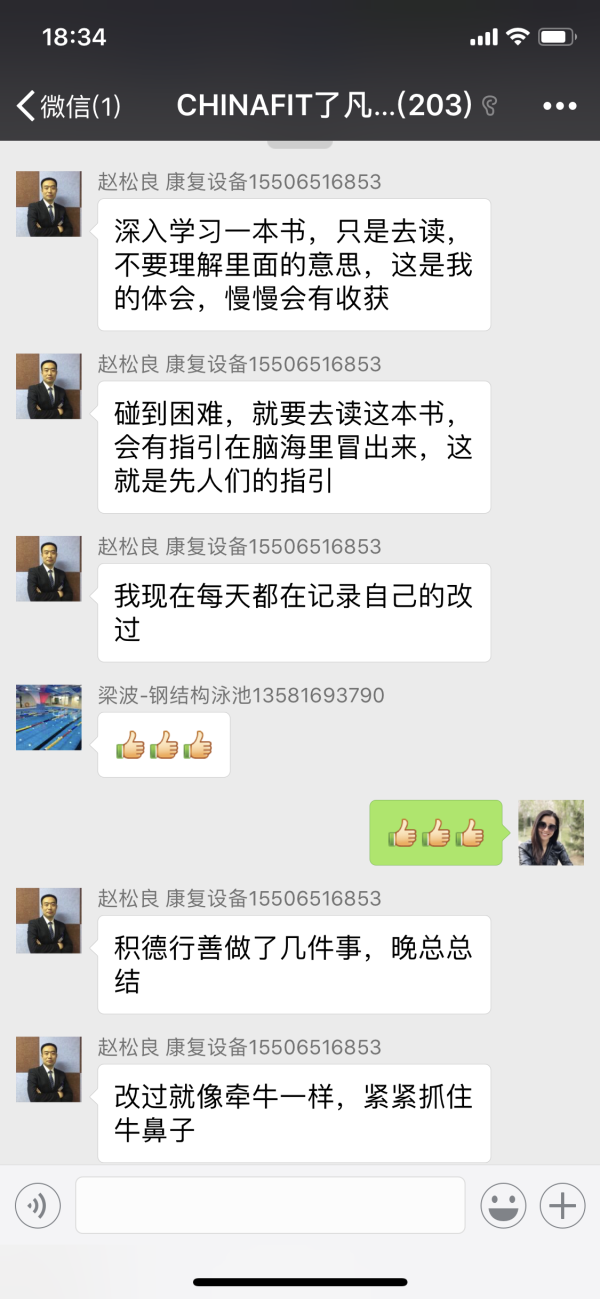Open the plus attachments menu
The width and height of the screenshot is (600, 1299).
click(562, 1206)
